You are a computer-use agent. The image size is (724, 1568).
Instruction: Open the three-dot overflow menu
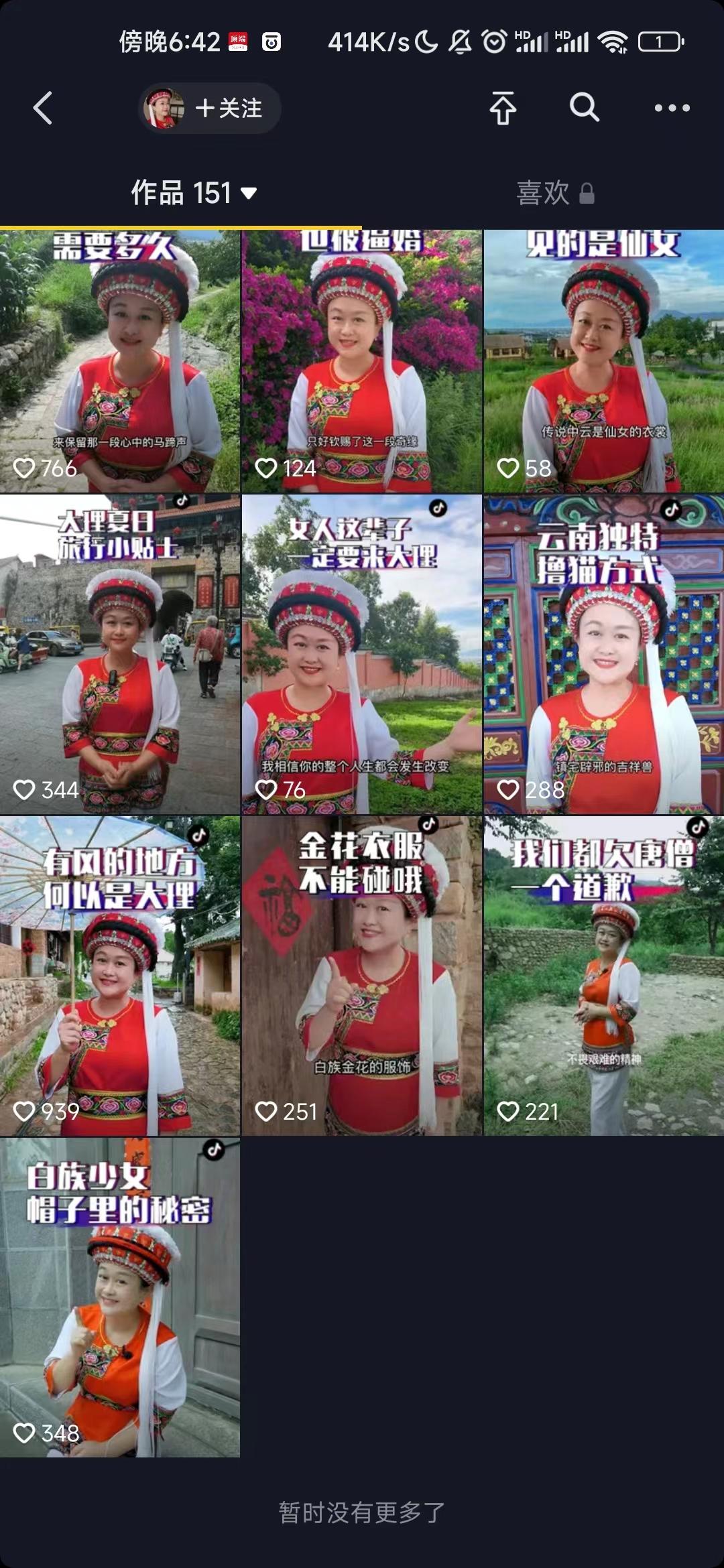(672, 108)
